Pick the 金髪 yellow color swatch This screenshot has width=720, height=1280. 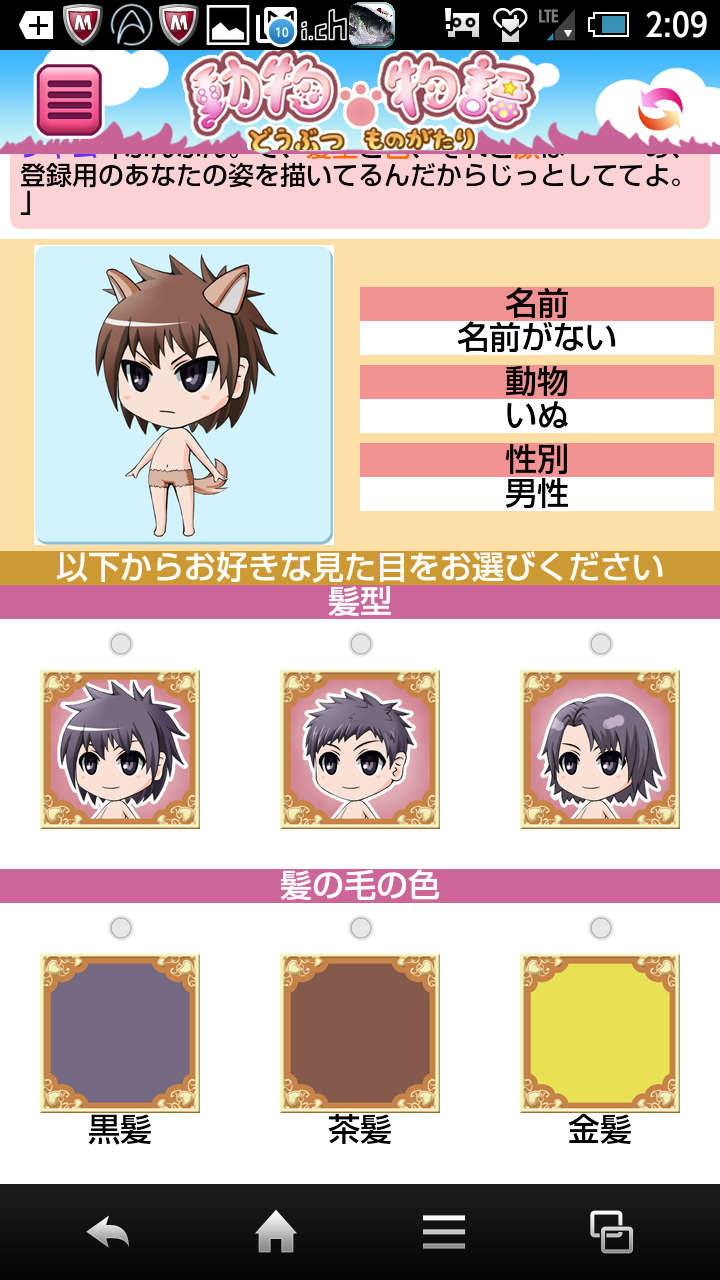click(600, 1033)
